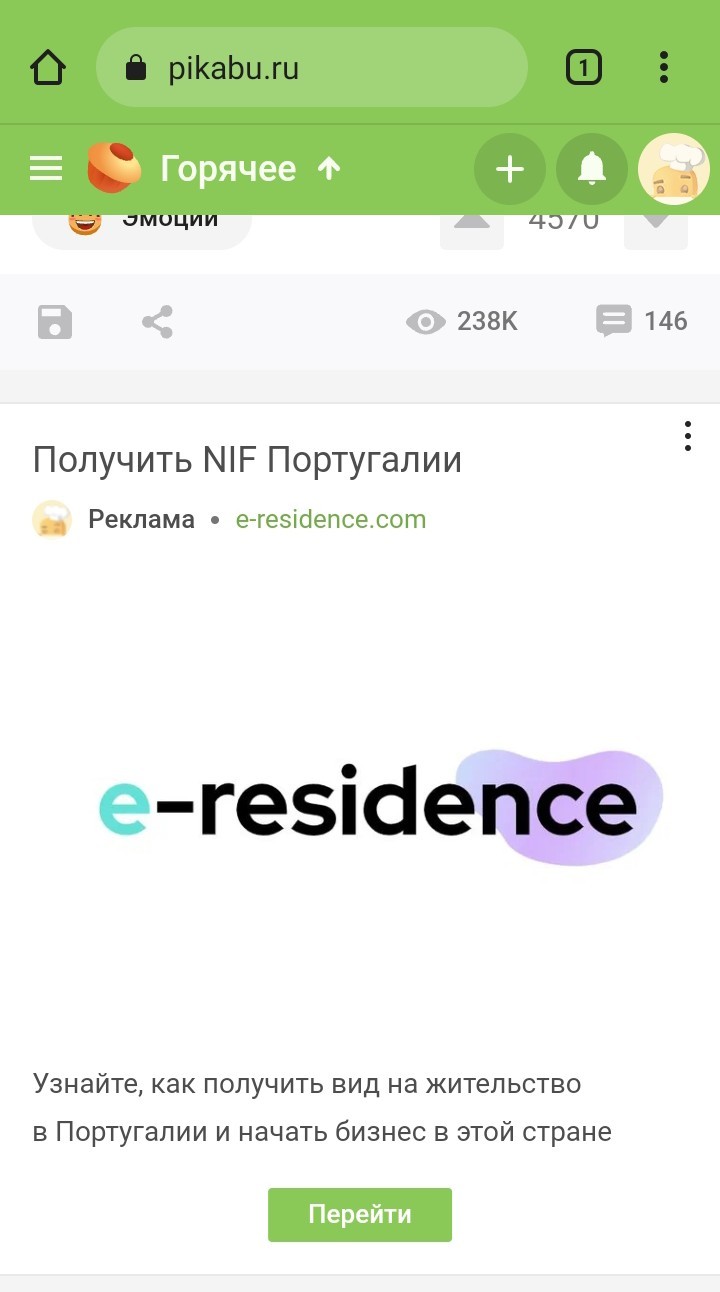Open the browser overflow menu

pos(663,68)
